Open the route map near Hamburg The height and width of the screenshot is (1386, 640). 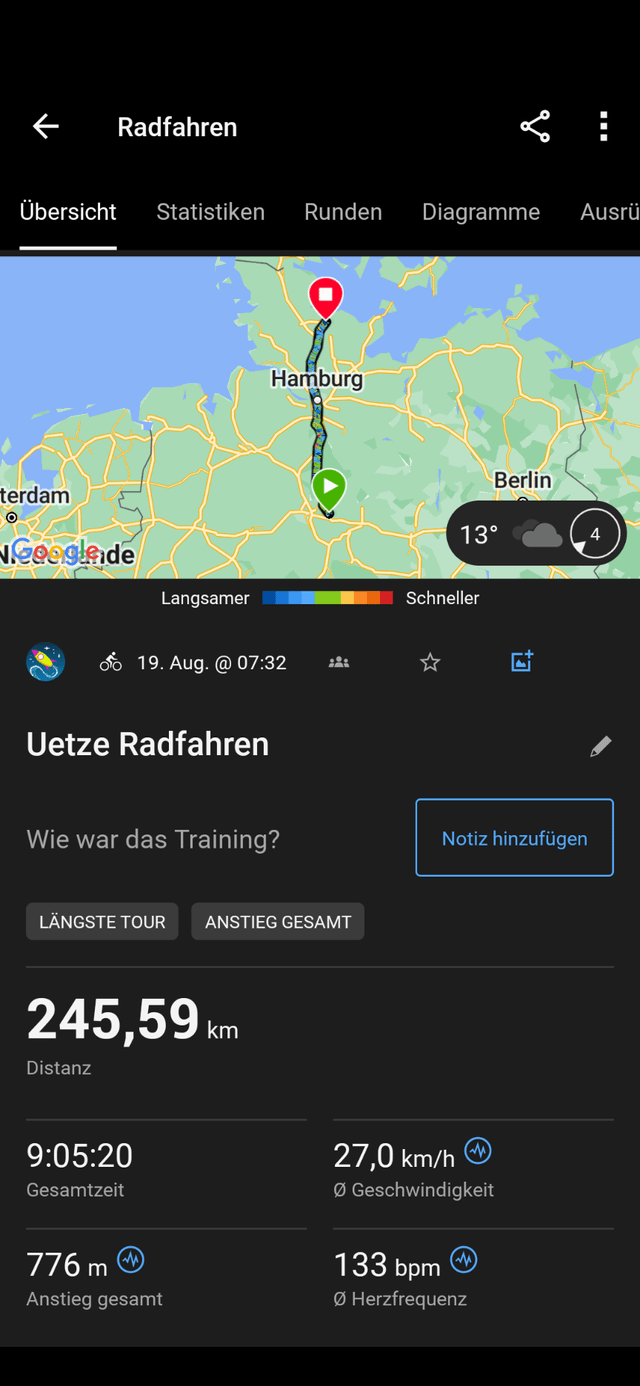pos(320,417)
